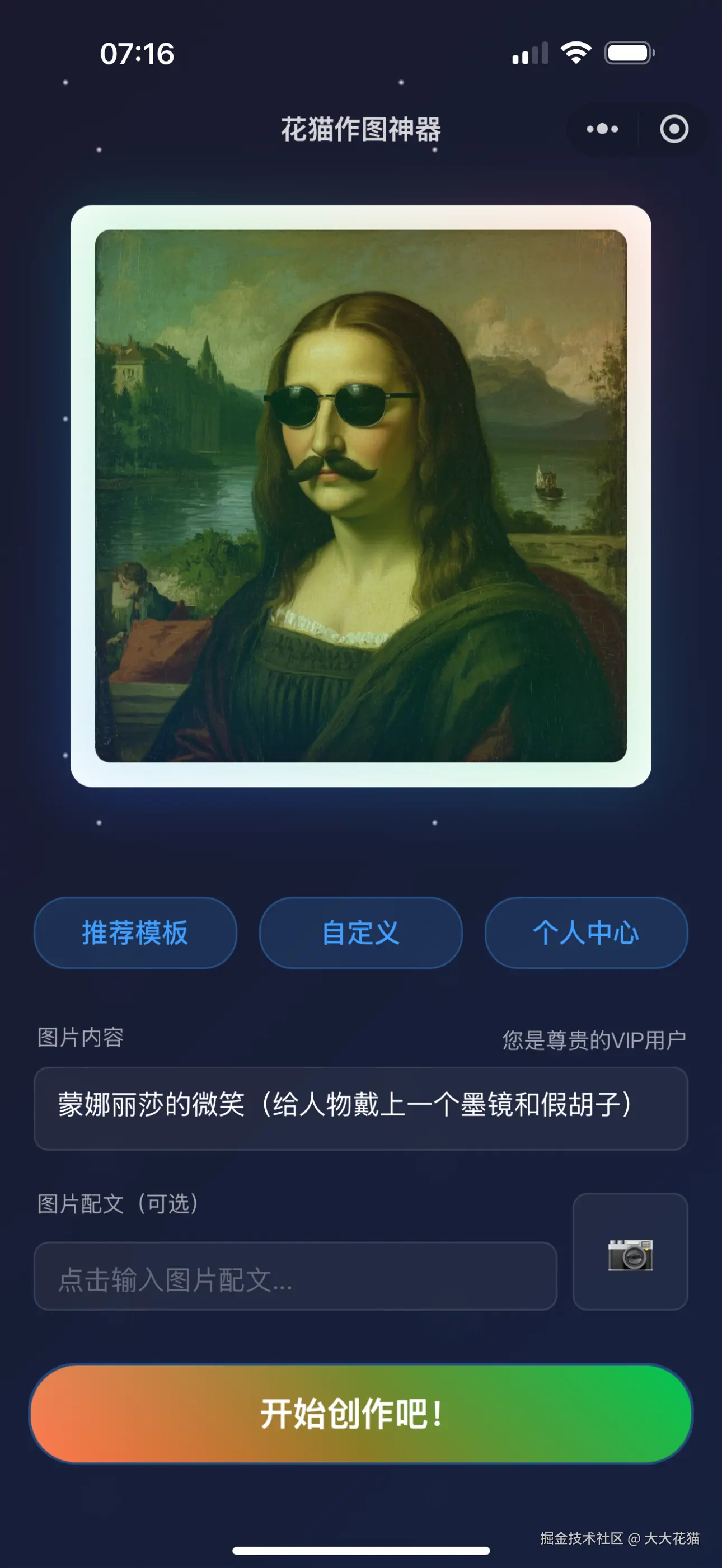Go to 个人中心
The image size is (722, 1568).
click(585, 933)
